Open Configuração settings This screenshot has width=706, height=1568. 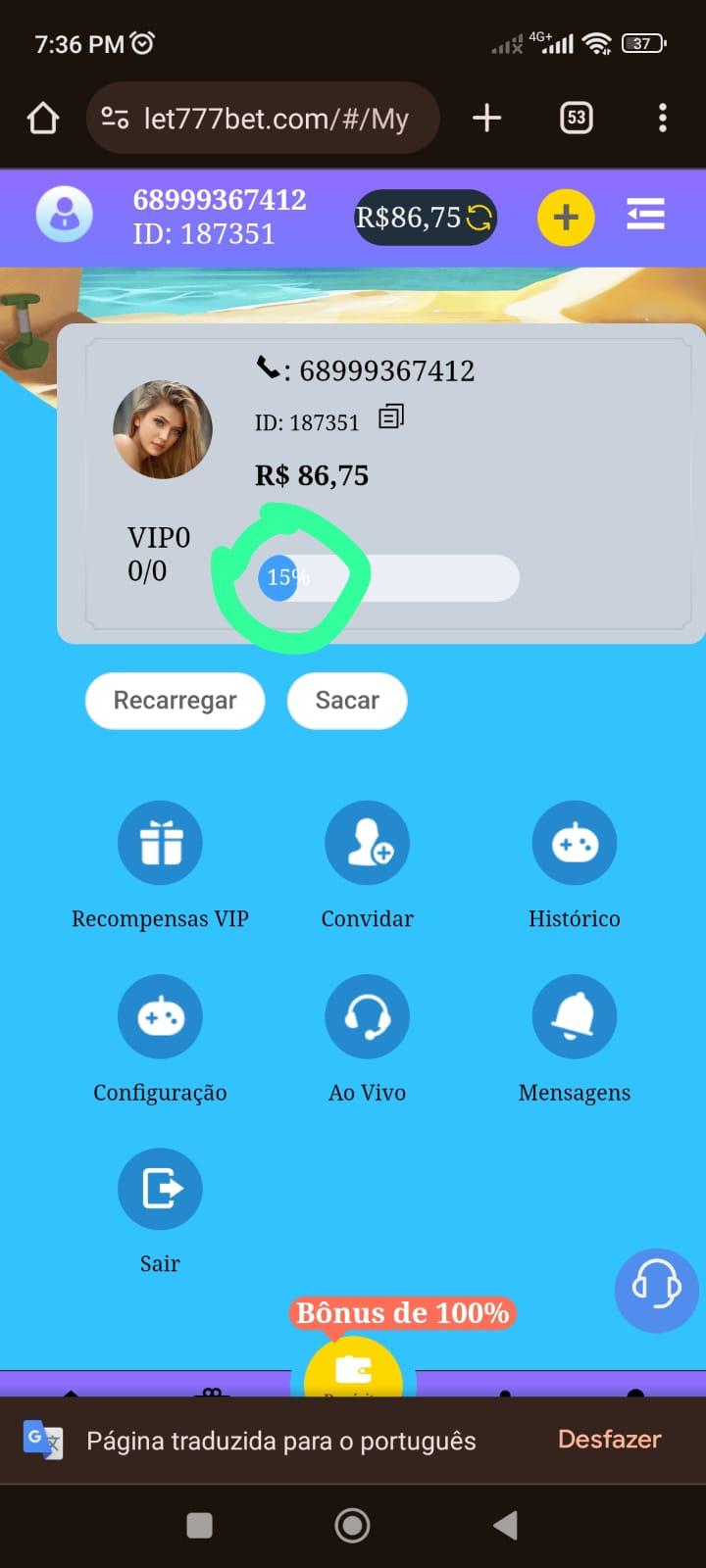tap(161, 1017)
